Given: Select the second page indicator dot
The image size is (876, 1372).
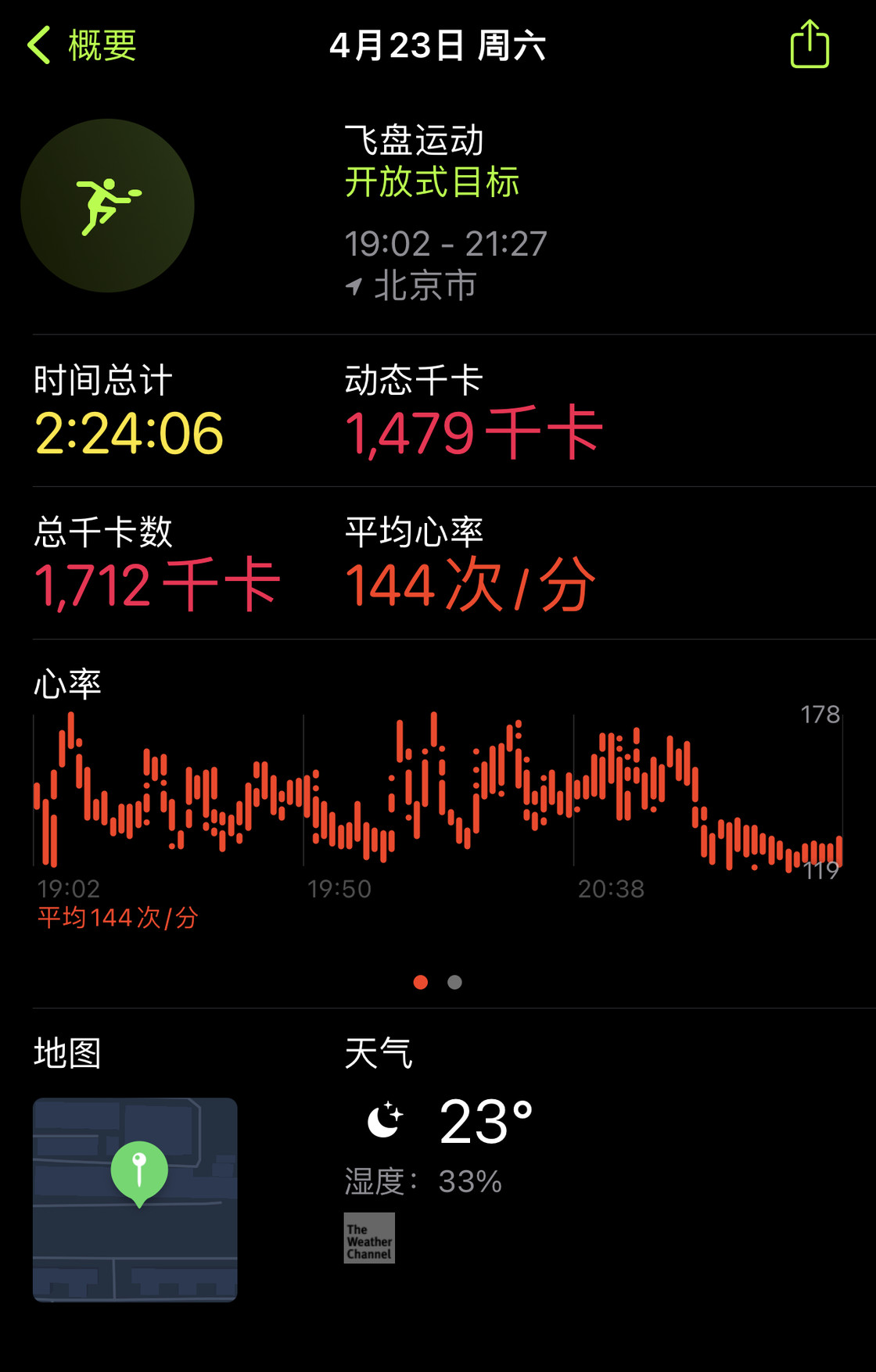Looking at the screenshot, I should [454, 982].
